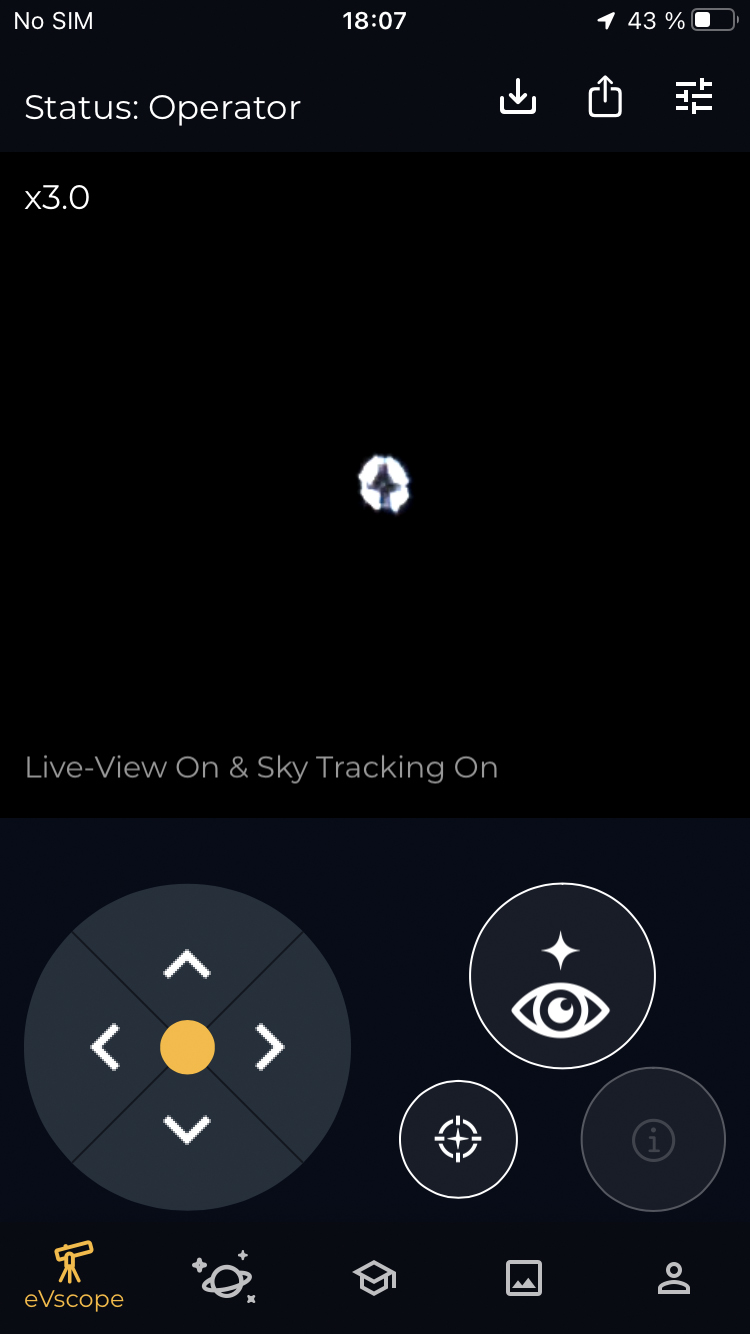This screenshot has width=750, height=1334.
Task: Move the telescope down with the arrow
Action: 187,1129
